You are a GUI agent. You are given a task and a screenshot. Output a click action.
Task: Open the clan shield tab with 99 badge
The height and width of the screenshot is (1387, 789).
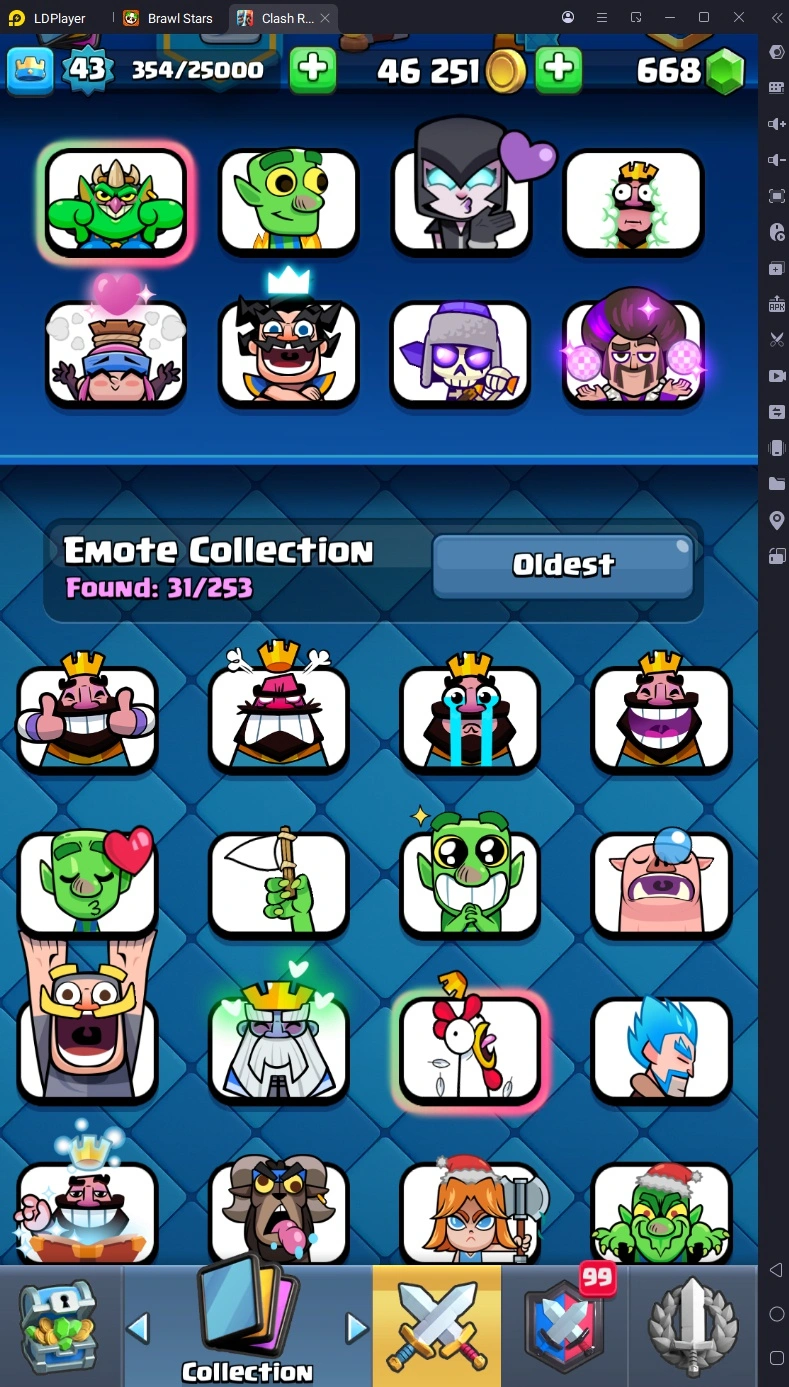[565, 1326]
